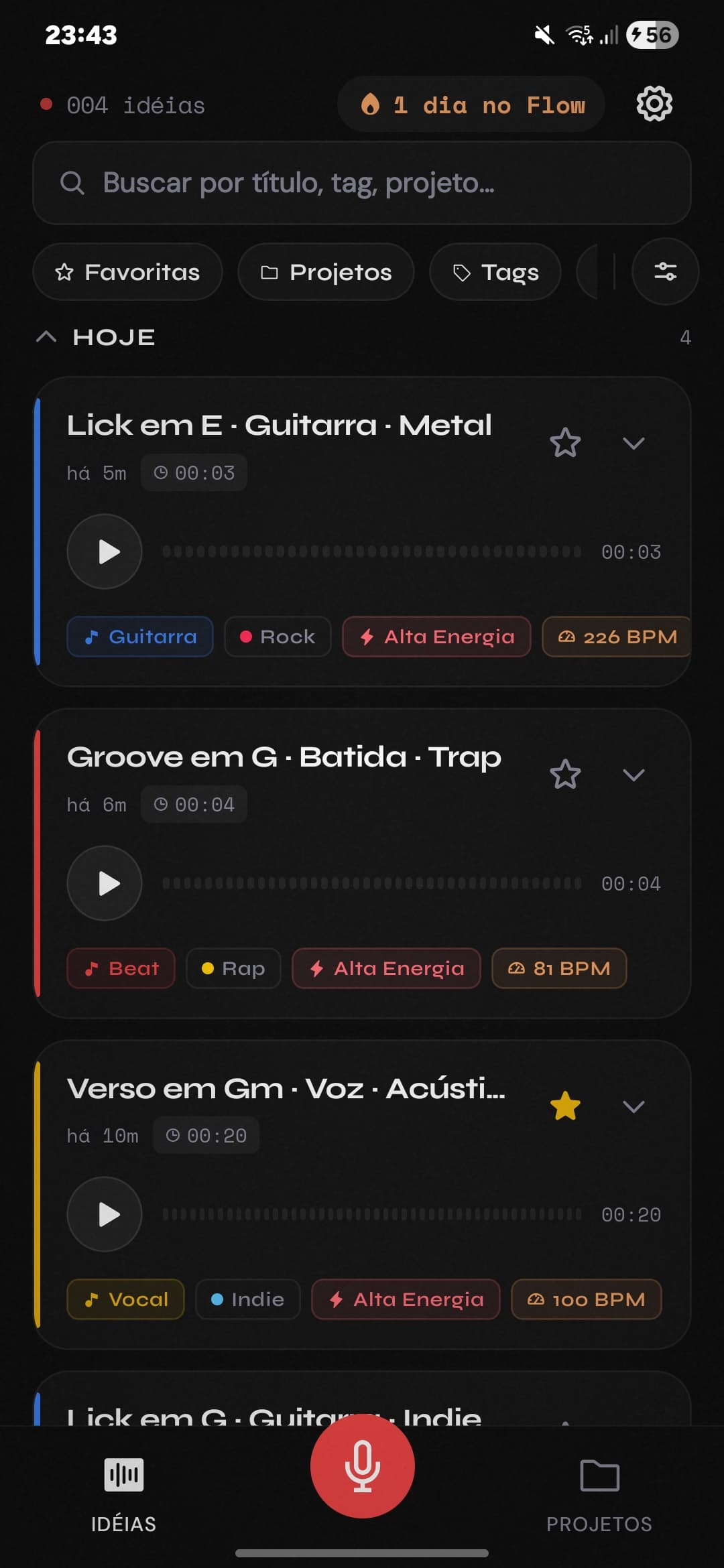Image resolution: width=724 pixels, height=1568 pixels.
Task: Select the Tags filter chip
Action: click(495, 272)
